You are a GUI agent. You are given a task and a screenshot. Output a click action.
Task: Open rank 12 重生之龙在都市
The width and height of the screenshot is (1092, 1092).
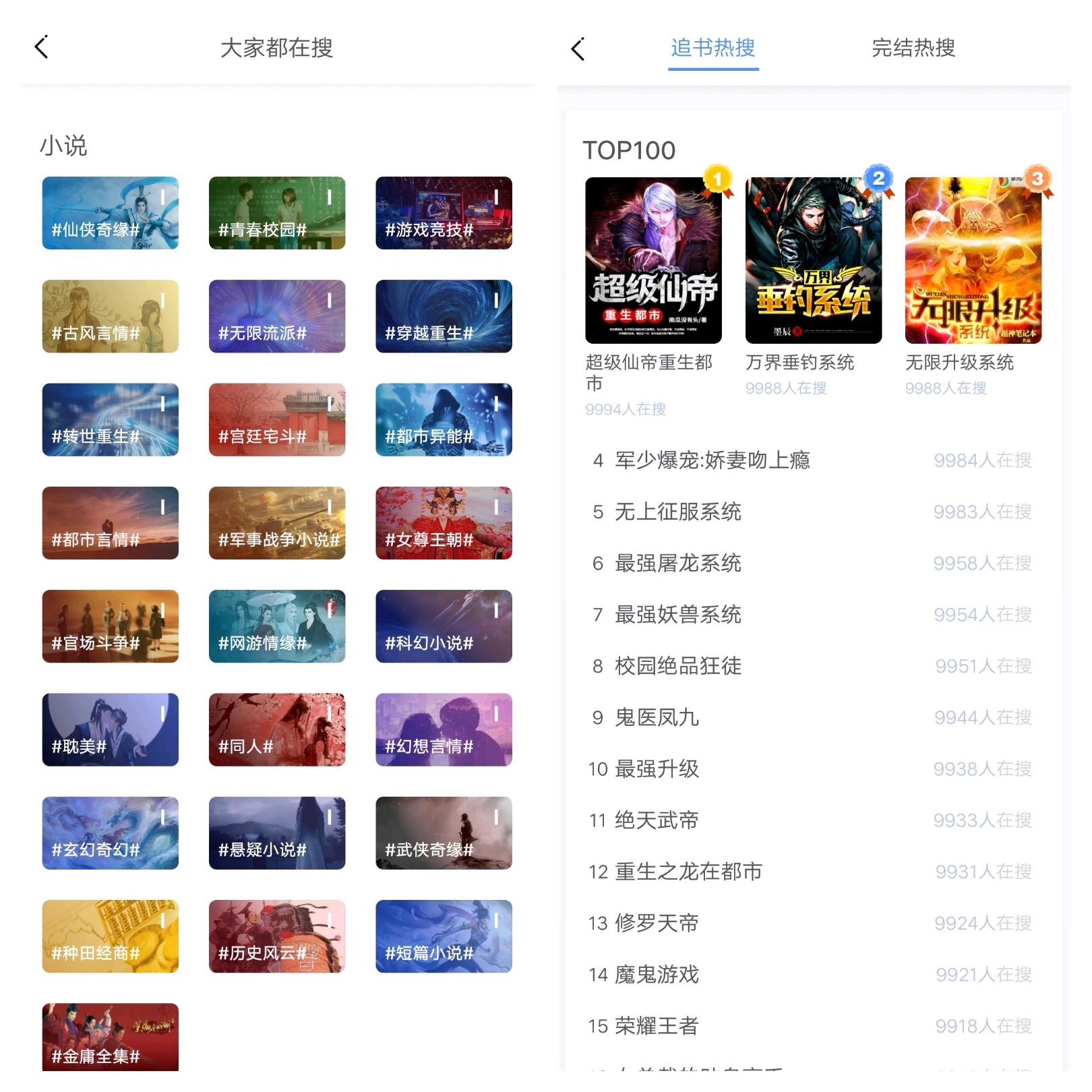click(688, 872)
